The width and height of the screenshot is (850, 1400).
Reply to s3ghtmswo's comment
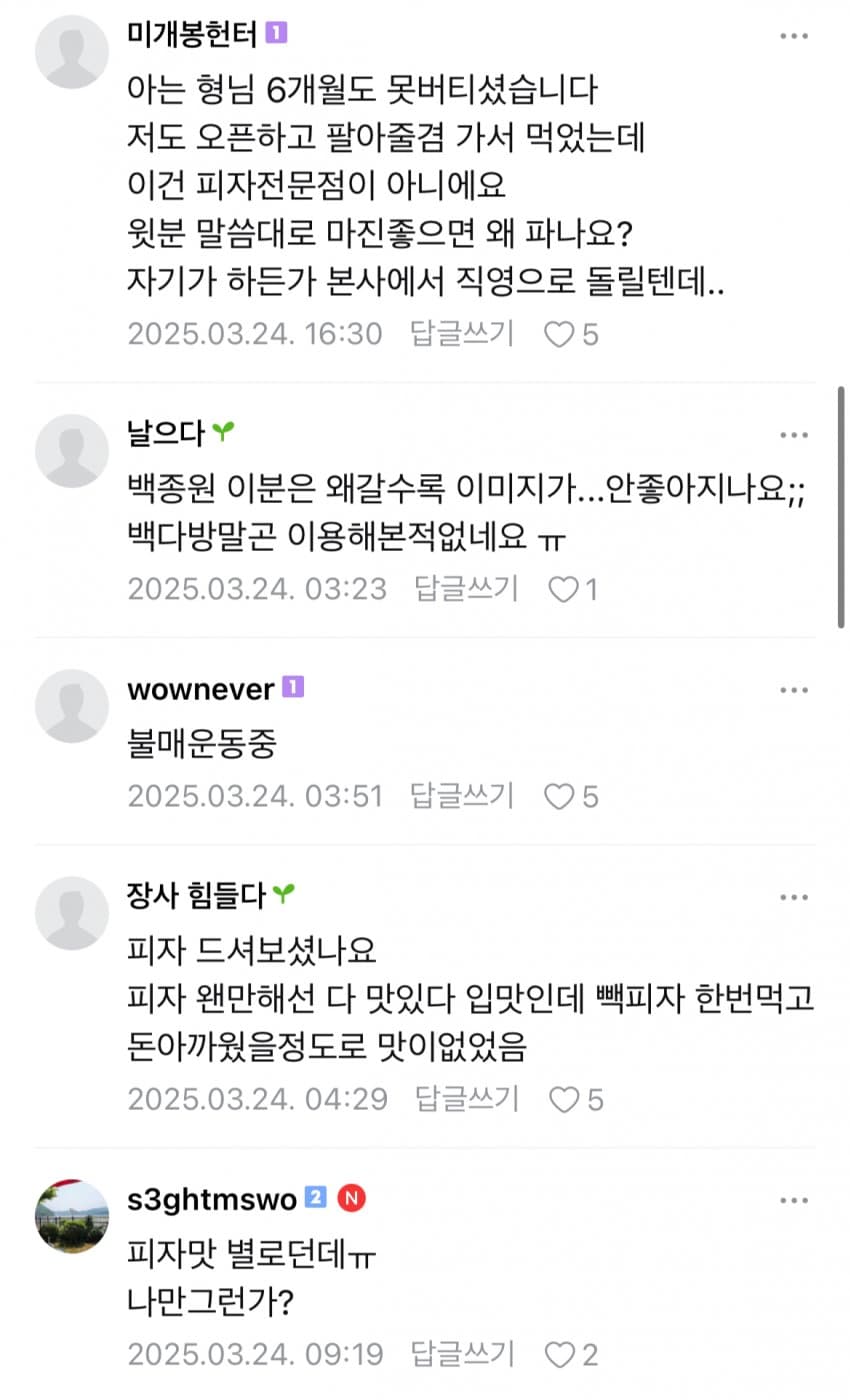pyautogui.click(x=461, y=1355)
